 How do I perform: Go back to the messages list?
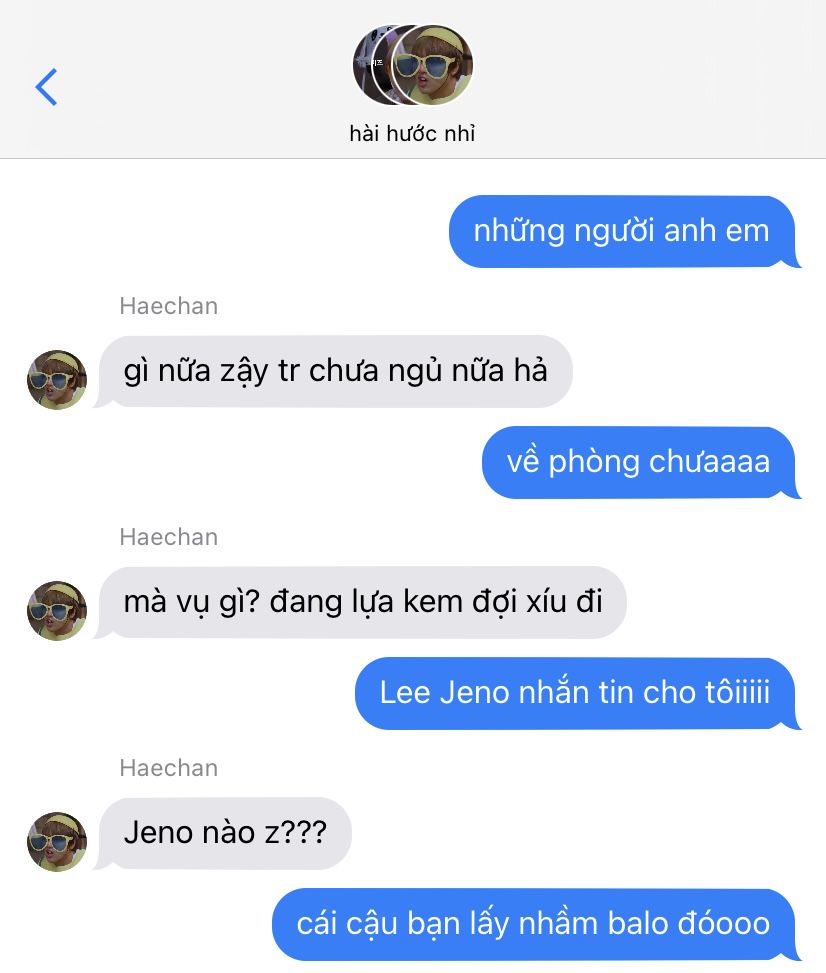click(x=46, y=88)
